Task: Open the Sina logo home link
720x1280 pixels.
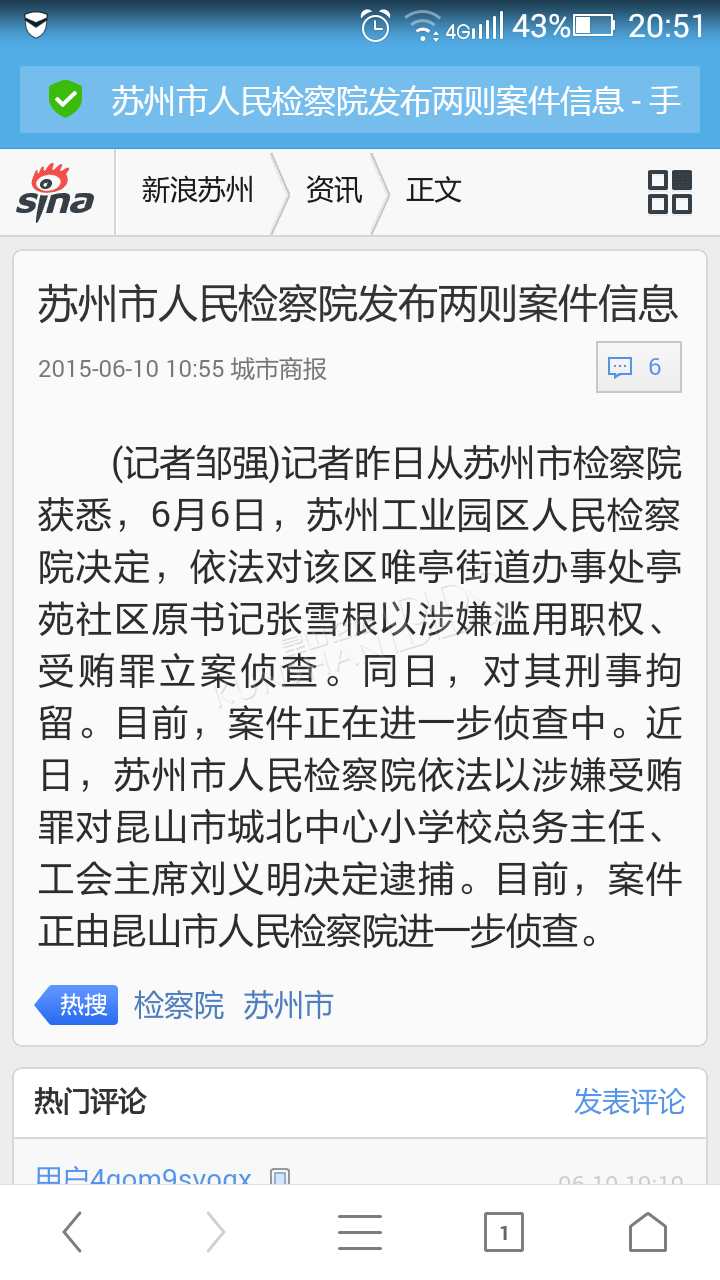Action: coord(55,193)
